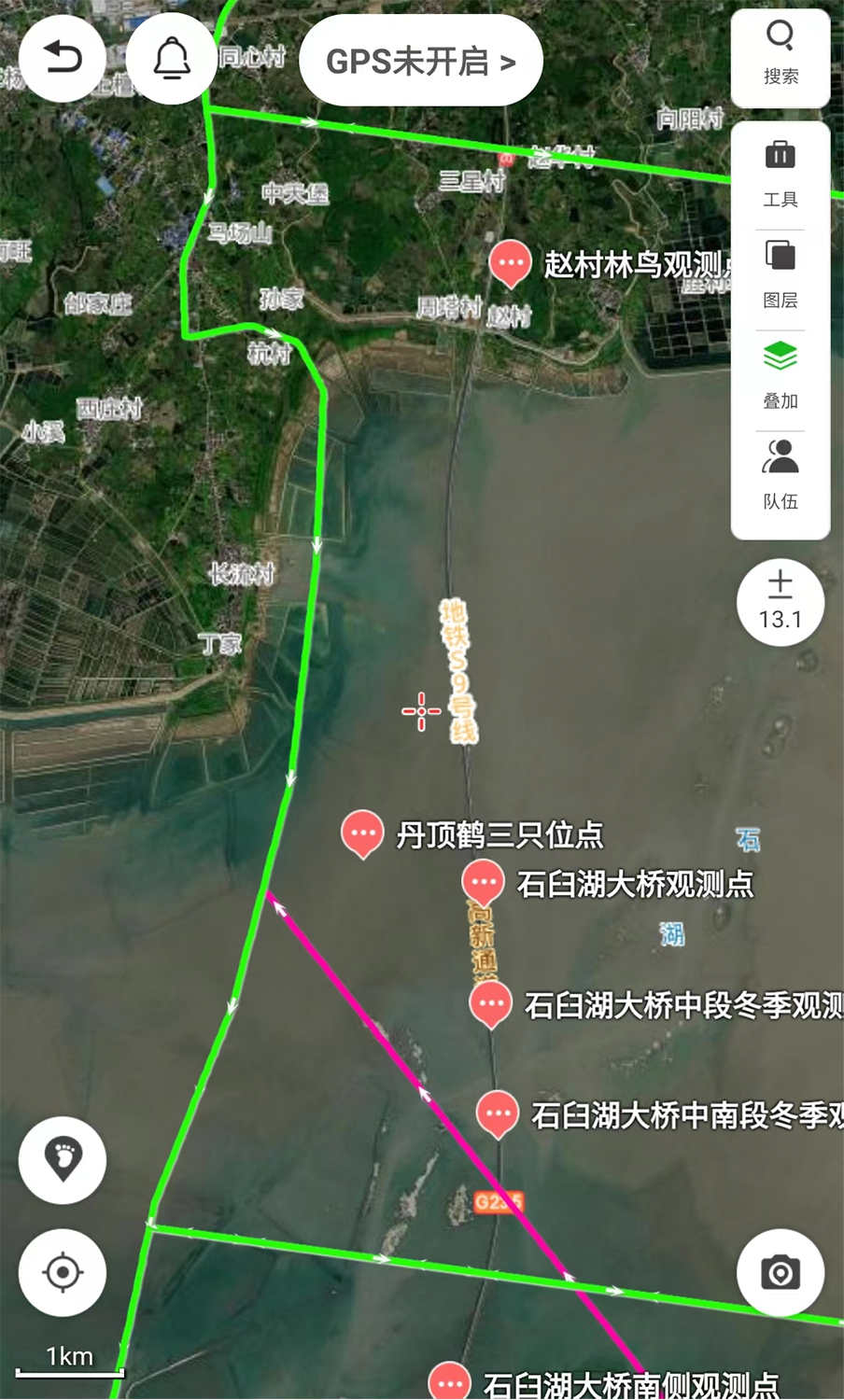Screen dimensions: 844x1400
Task: Select the 石臼湖大桥中南段冬季 marker
Action: click(x=498, y=1113)
